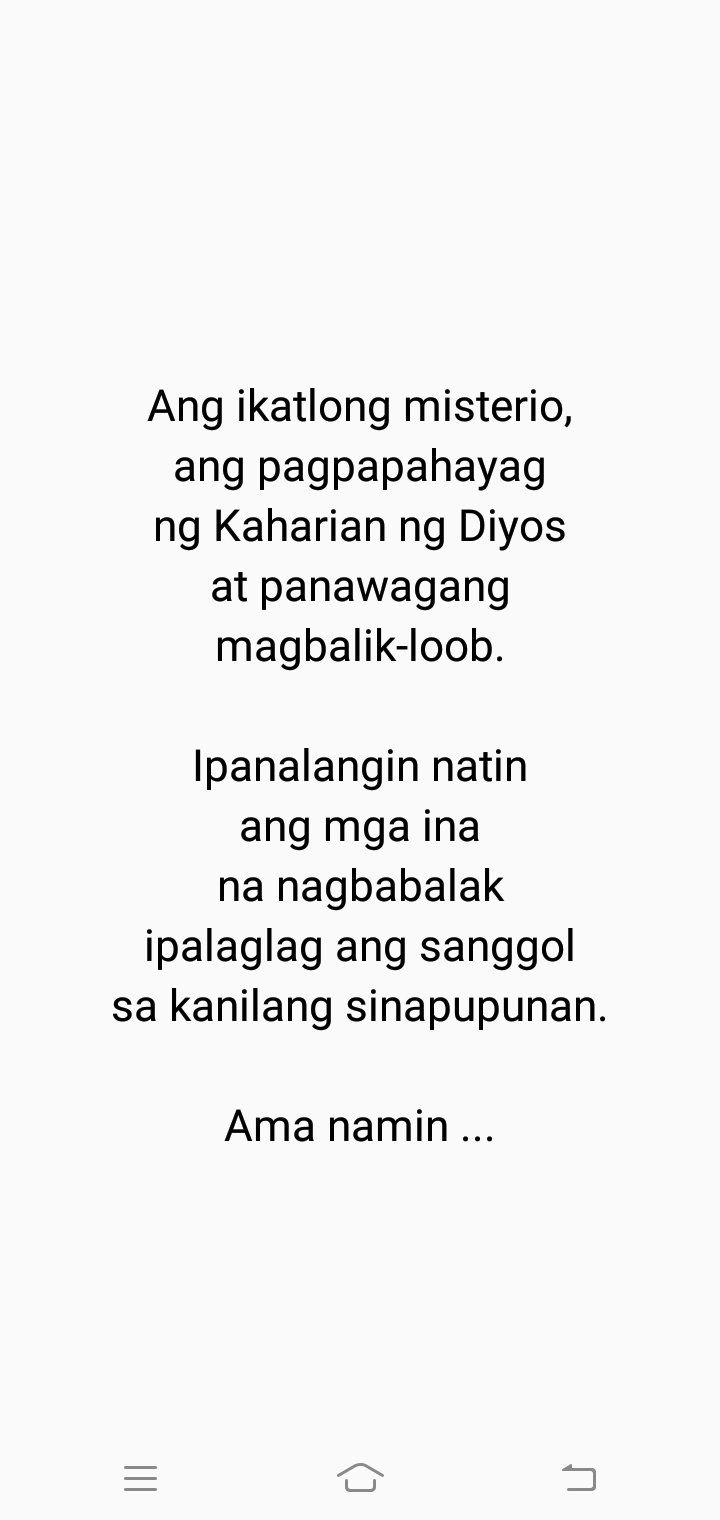Return to the home screen
Viewport: 720px width, 1520px height.
360,1477
